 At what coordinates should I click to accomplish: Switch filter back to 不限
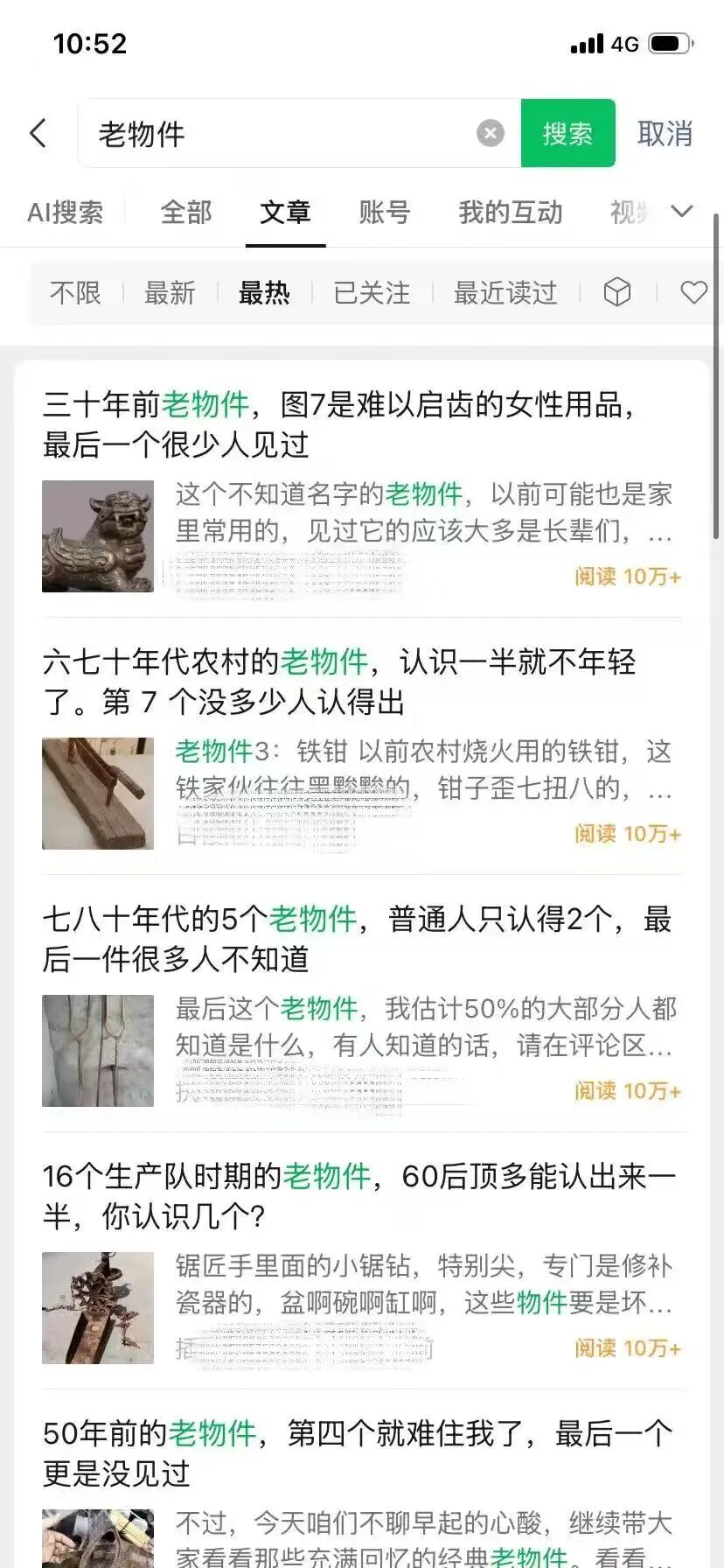[x=76, y=293]
